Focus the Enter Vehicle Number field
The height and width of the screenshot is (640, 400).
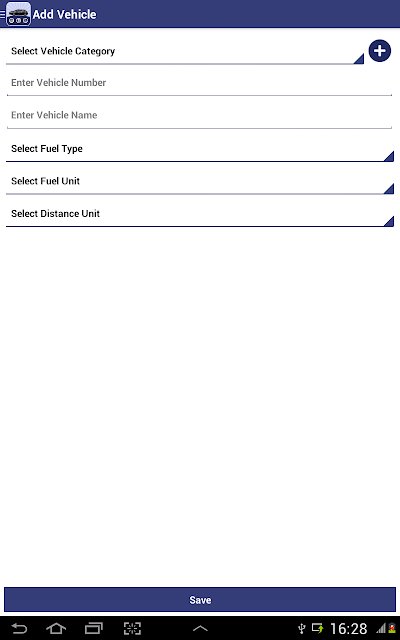pos(200,84)
